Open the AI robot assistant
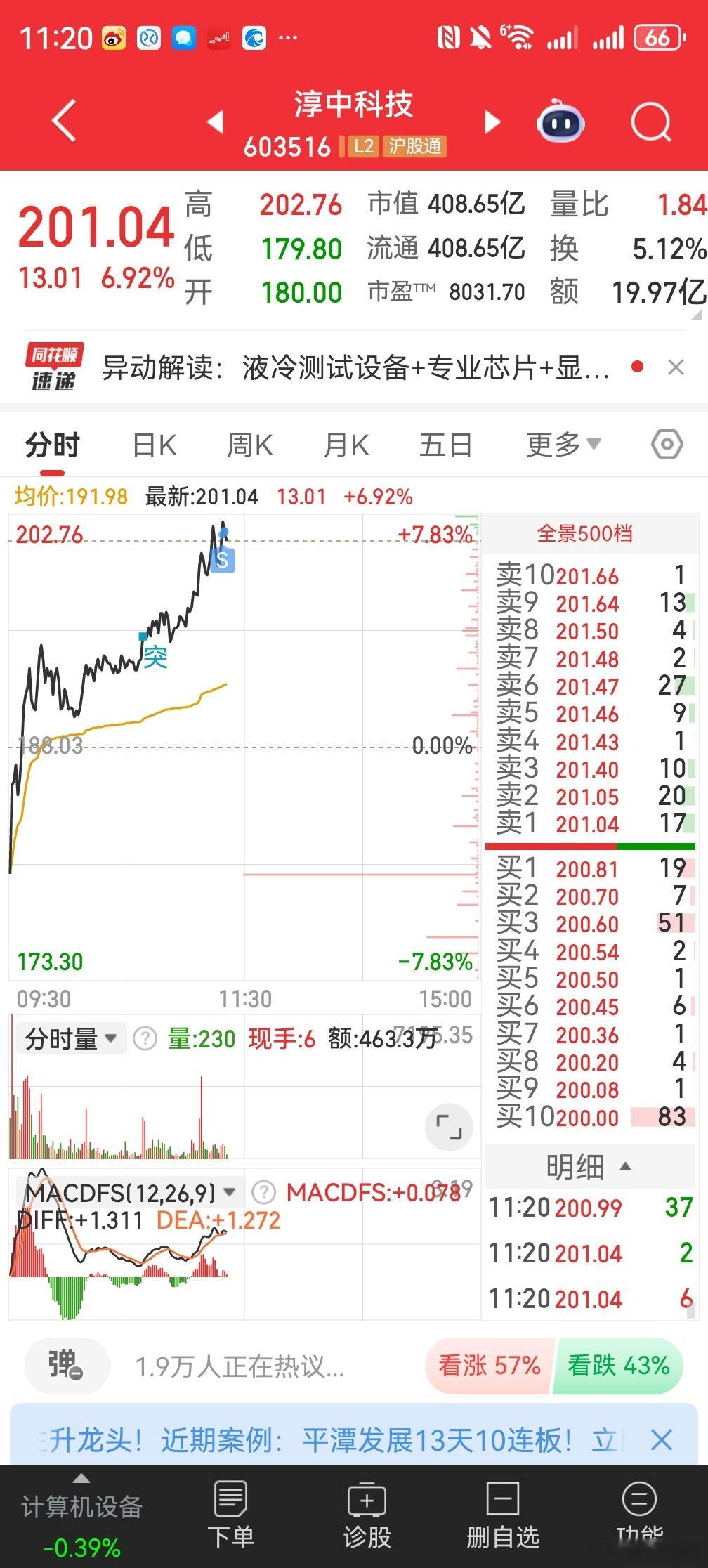 [x=559, y=122]
